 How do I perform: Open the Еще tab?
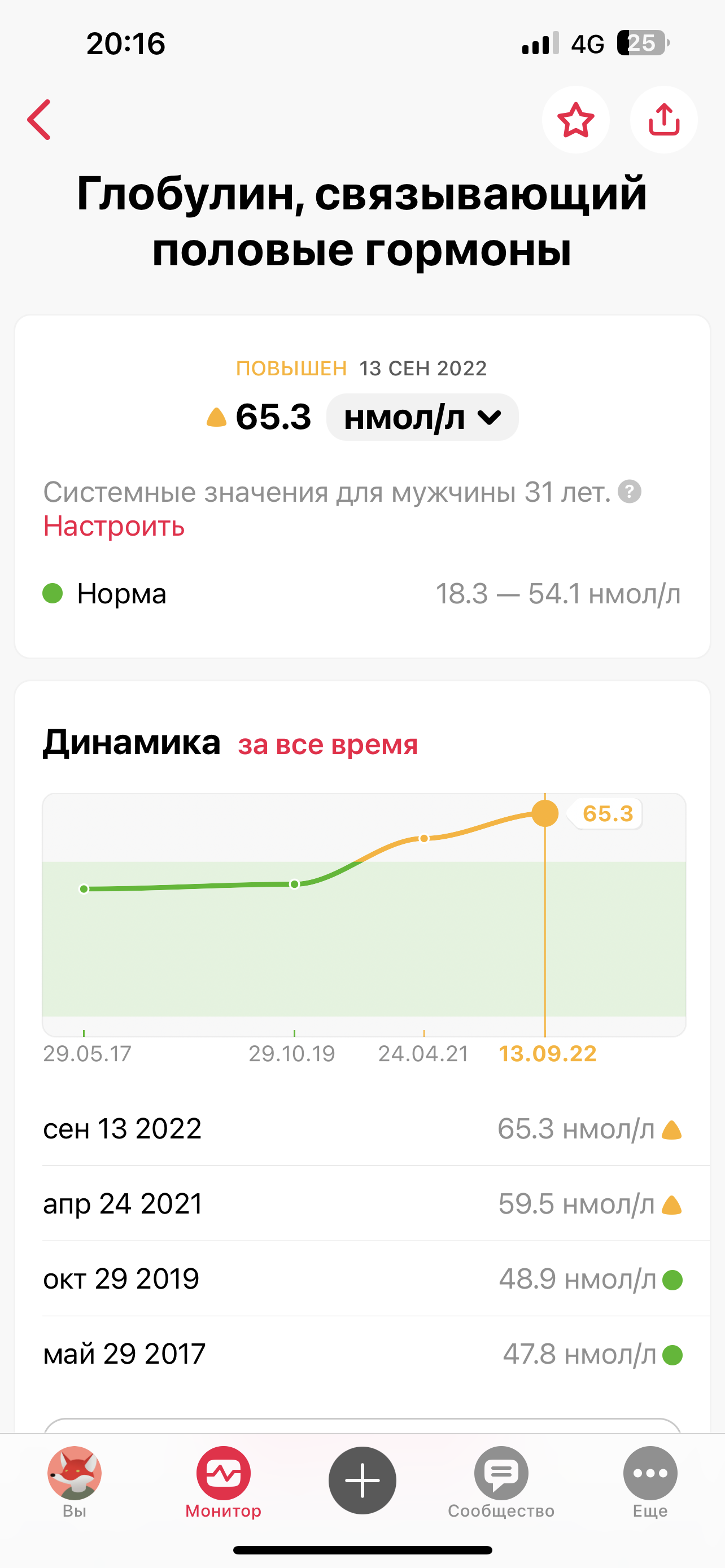pyautogui.click(x=649, y=1482)
